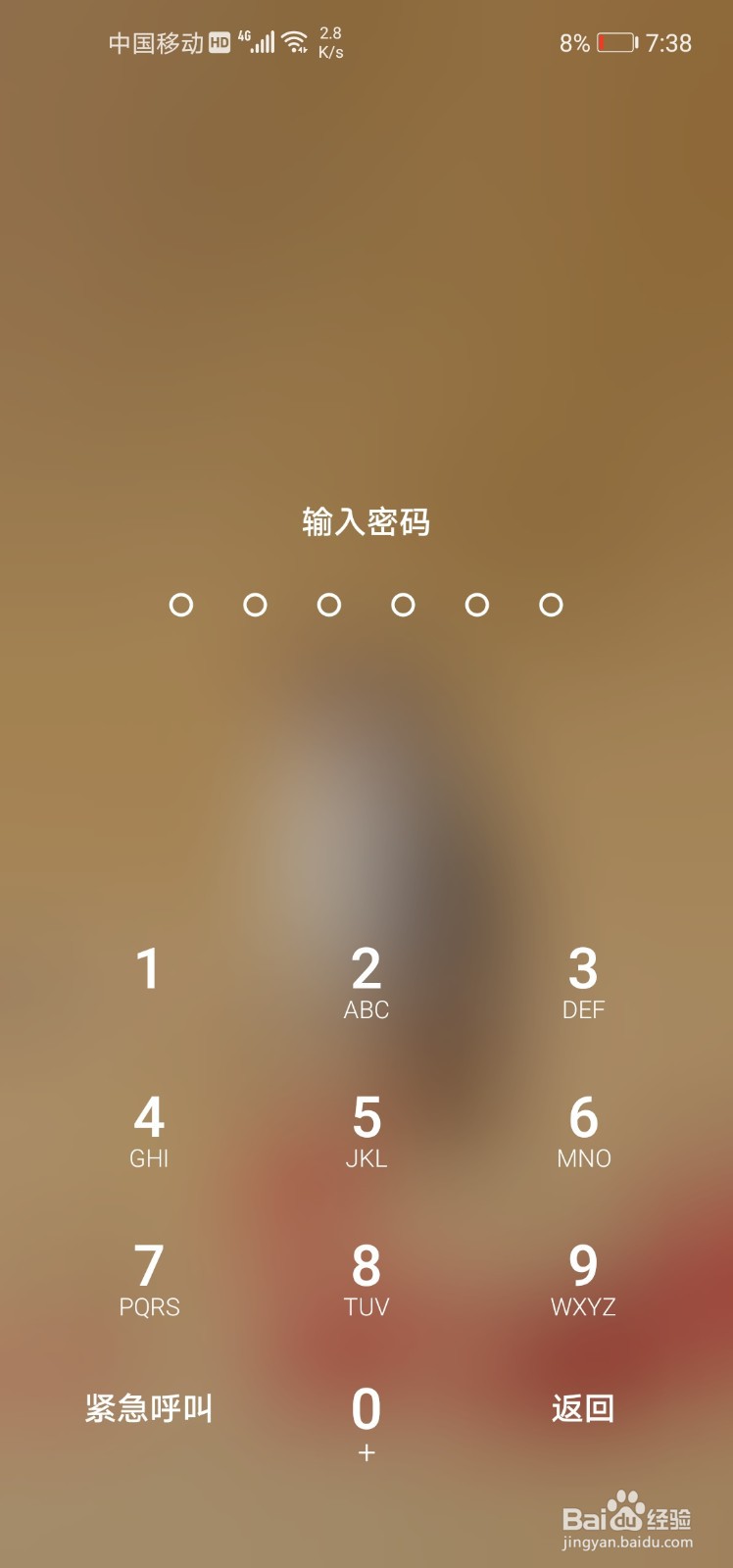Tap the digit 2 ABC key
This screenshot has width=733, height=1568.
[366, 980]
